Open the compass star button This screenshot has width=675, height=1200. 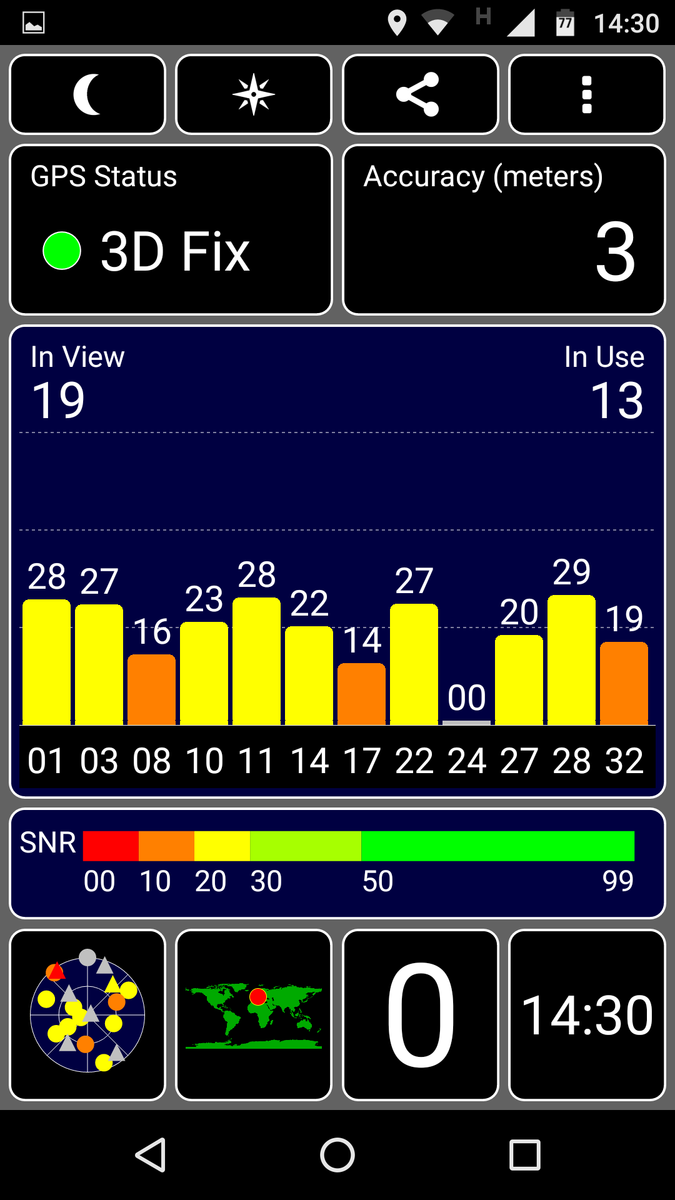254,95
